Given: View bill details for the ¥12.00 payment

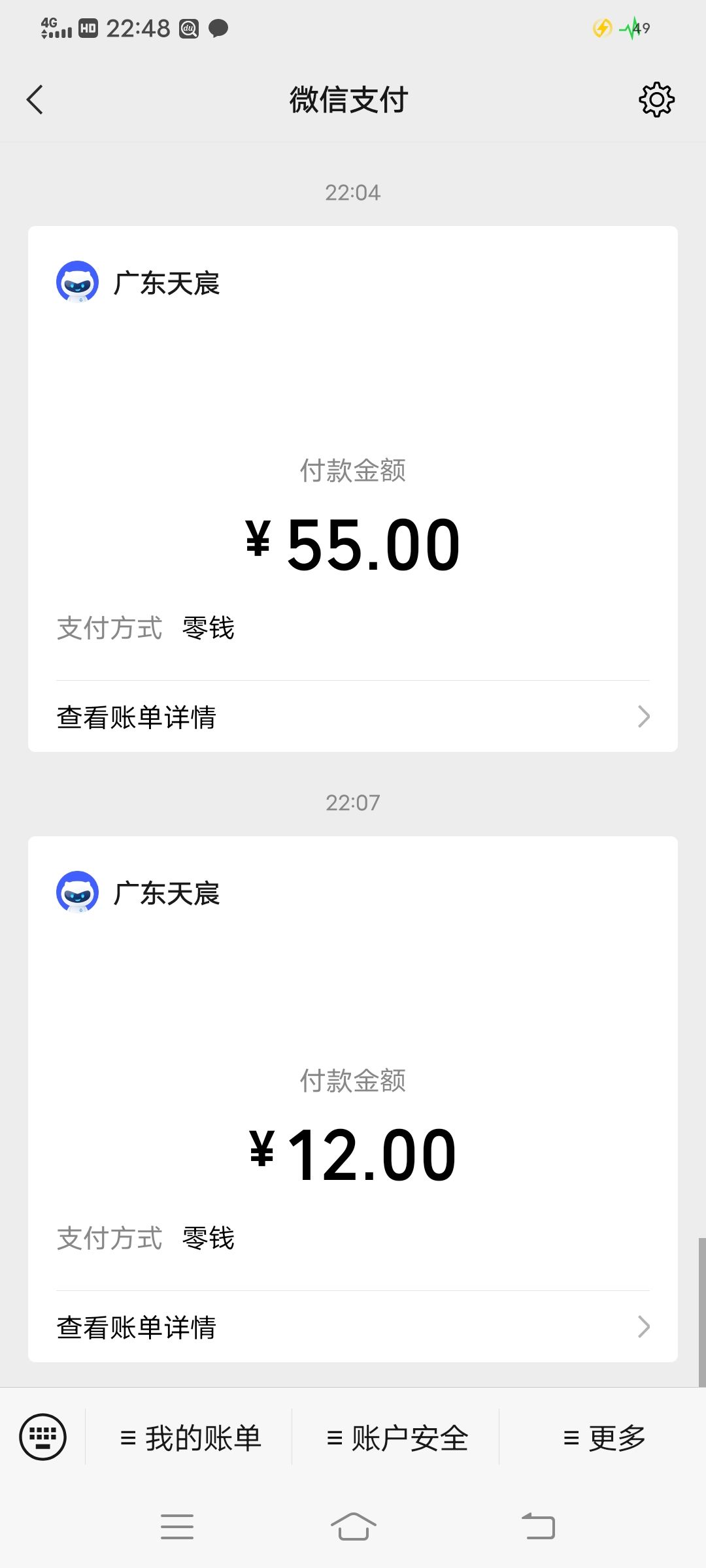Looking at the screenshot, I should [x=353, y=1327].
